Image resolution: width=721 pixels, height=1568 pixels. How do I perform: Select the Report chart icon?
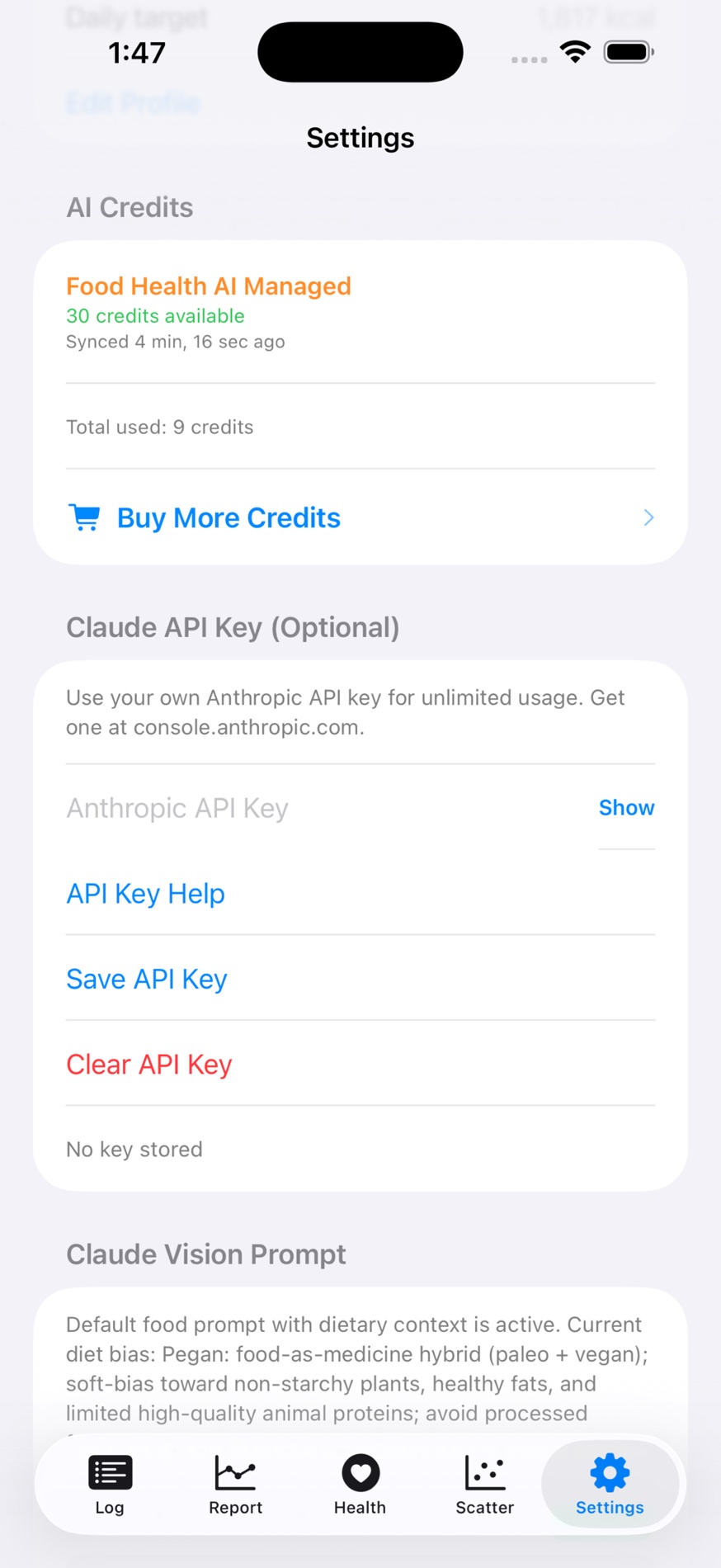click(x=235, y=1472)
